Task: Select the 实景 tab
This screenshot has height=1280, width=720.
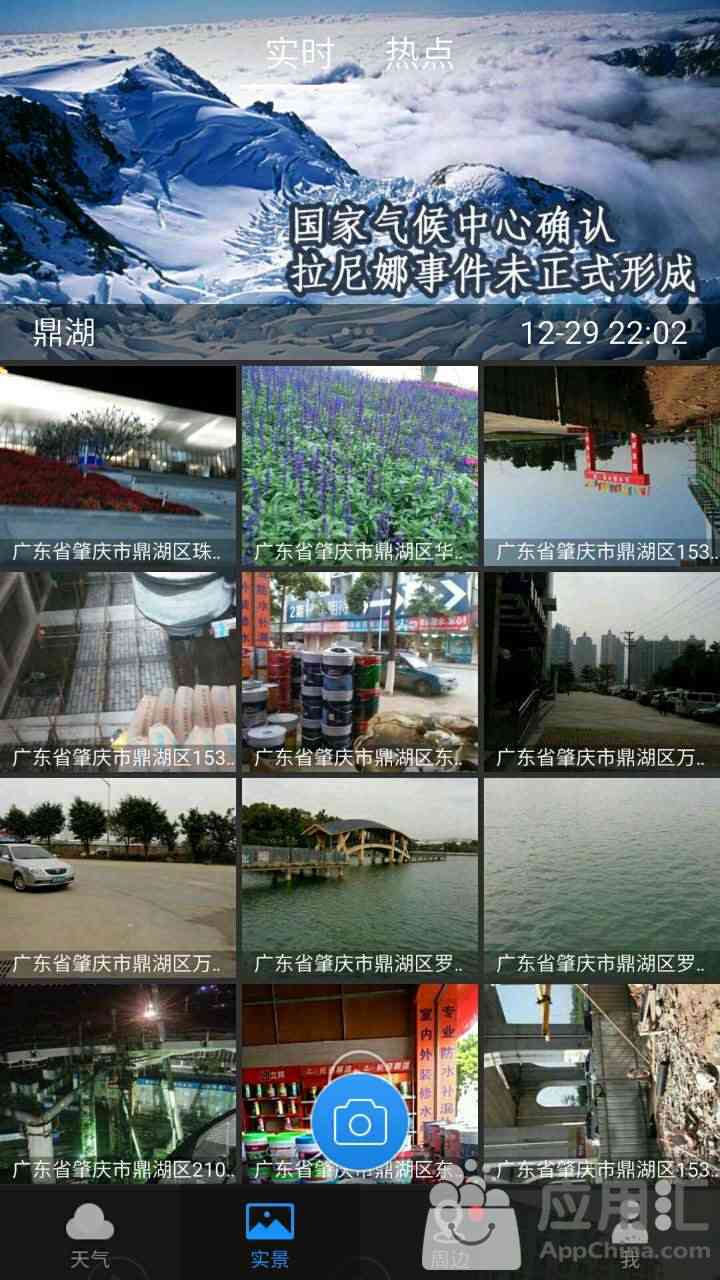Action: tap(270, 1235)
